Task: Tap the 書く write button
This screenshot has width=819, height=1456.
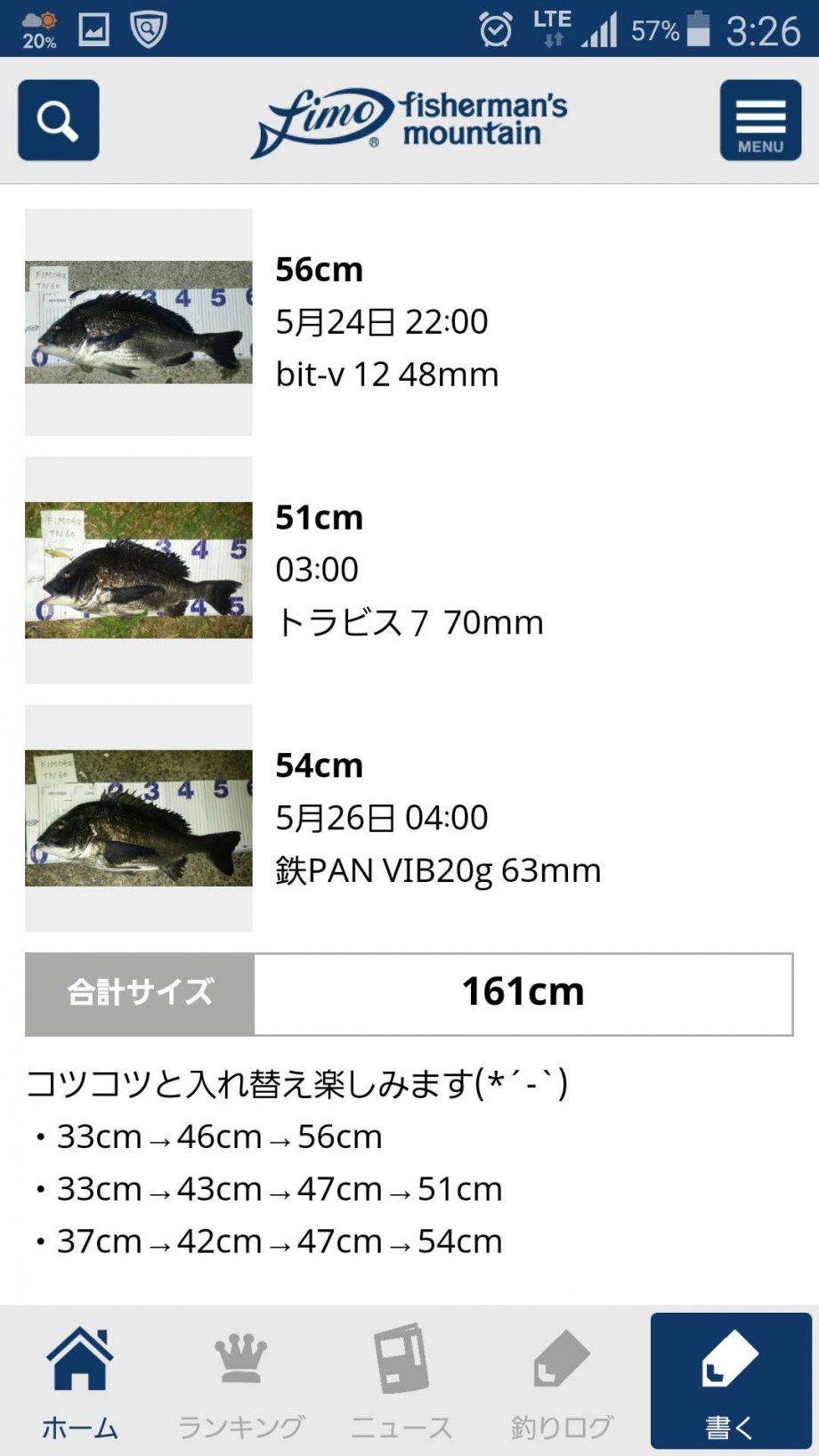Action: tap(731, 1381)
